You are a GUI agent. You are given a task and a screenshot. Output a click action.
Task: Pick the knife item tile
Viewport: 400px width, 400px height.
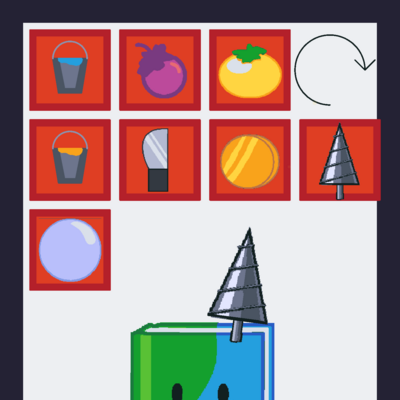pos(160,160)
